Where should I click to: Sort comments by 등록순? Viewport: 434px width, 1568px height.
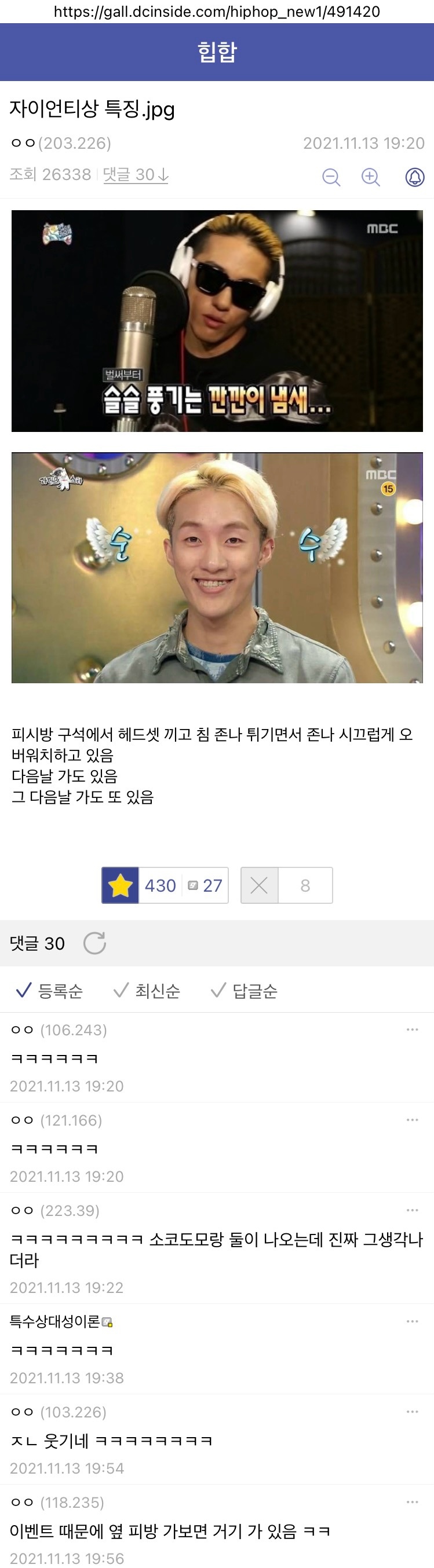click(50, 991)
